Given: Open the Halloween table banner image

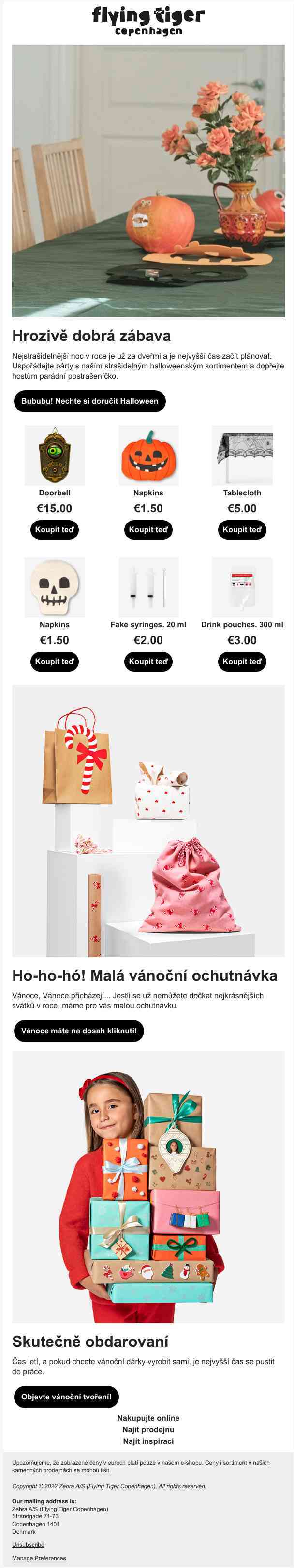Looking at the screenshot, I should [x=148, y=181].
